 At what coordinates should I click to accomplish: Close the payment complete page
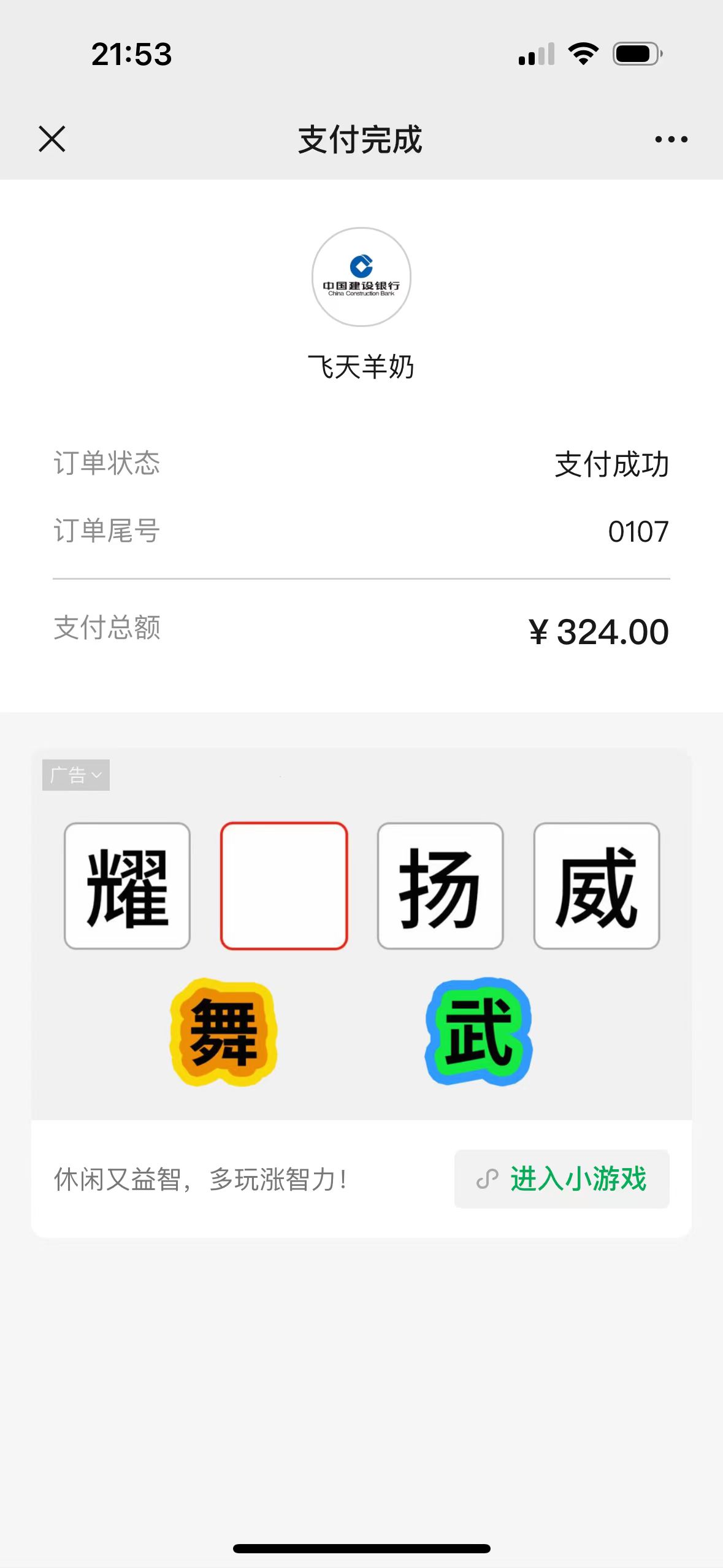point(52,139)
